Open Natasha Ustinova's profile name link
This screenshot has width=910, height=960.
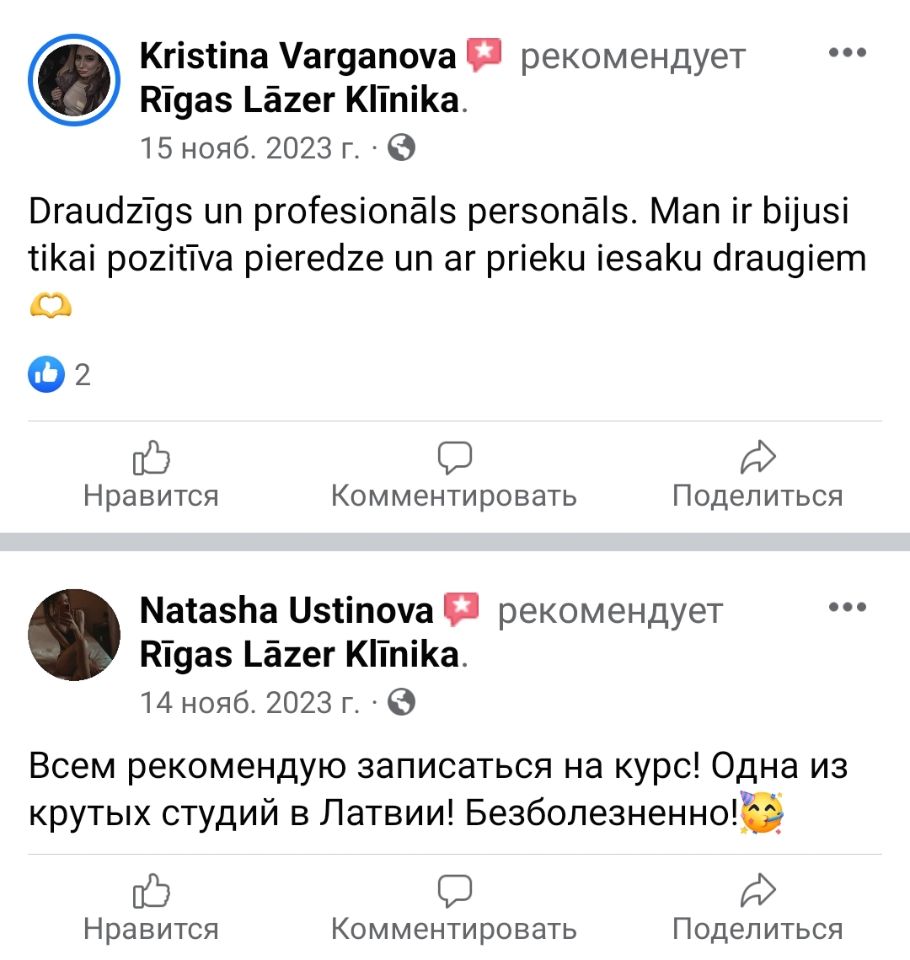tap(287, 610)
